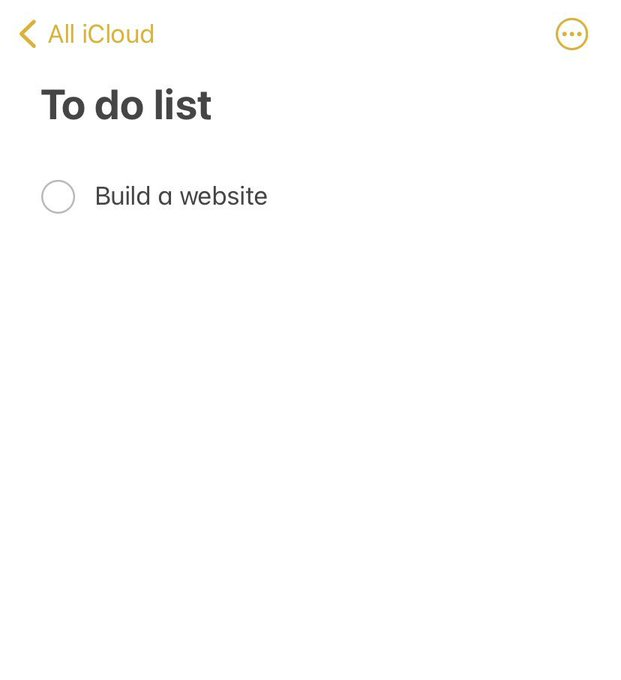Open the more options ellipsis menu

pos(571,34)
